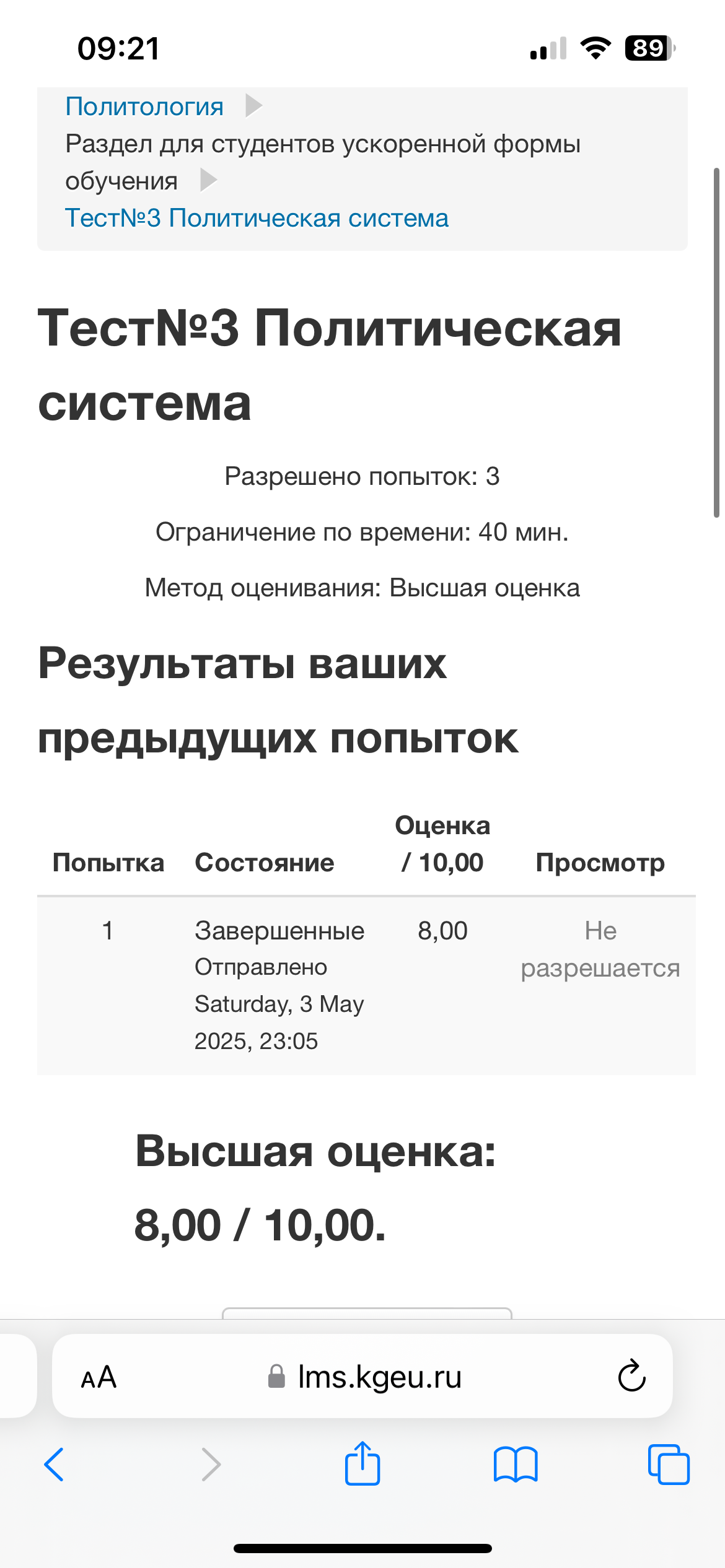The image size is (725, 1568).
Task: Tap the lms.kgeu.ru address bar
Action: (x=364, y=1377)
